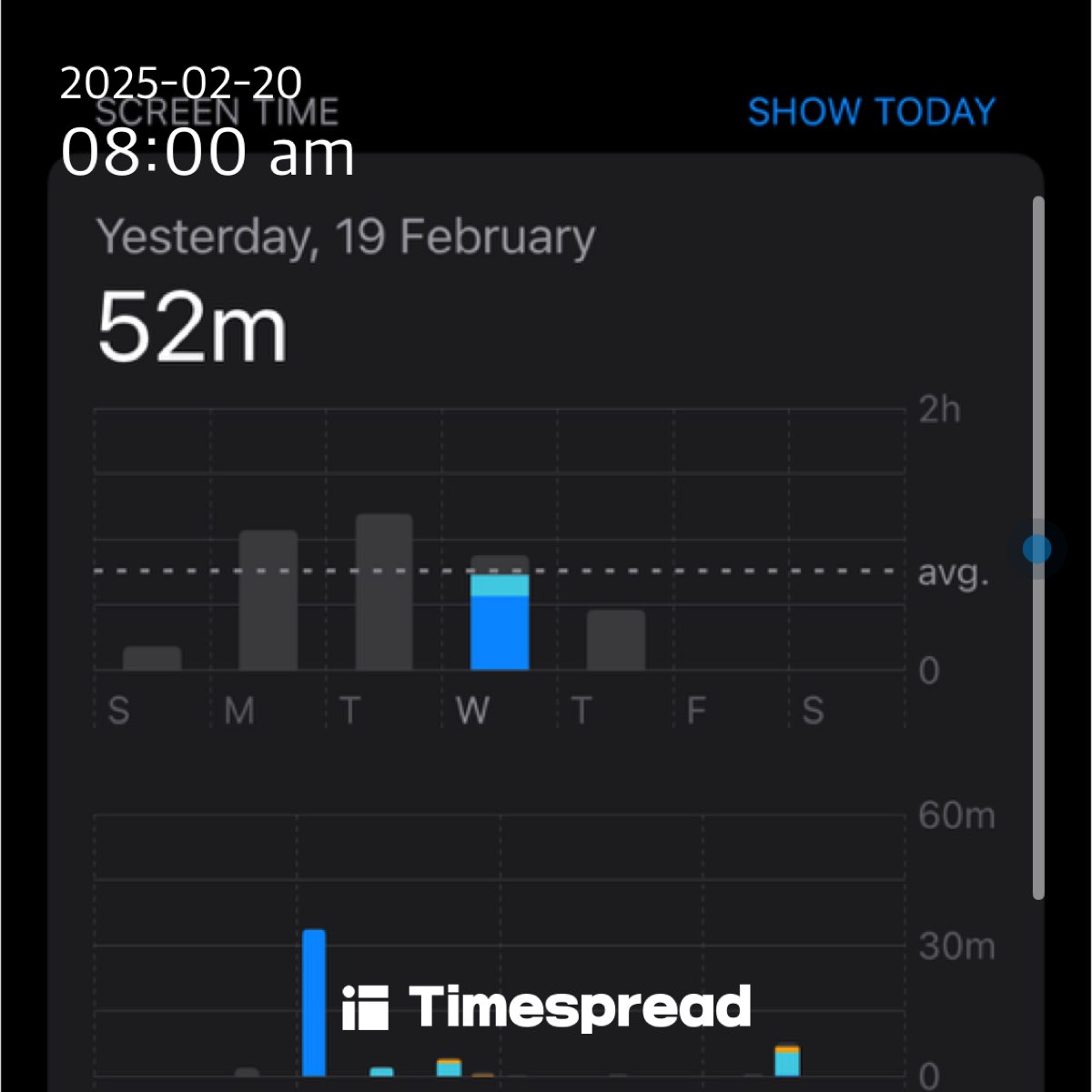
Task: Select Wednesday's highlighted bar in the weekly chart
Action: [500, 619]
